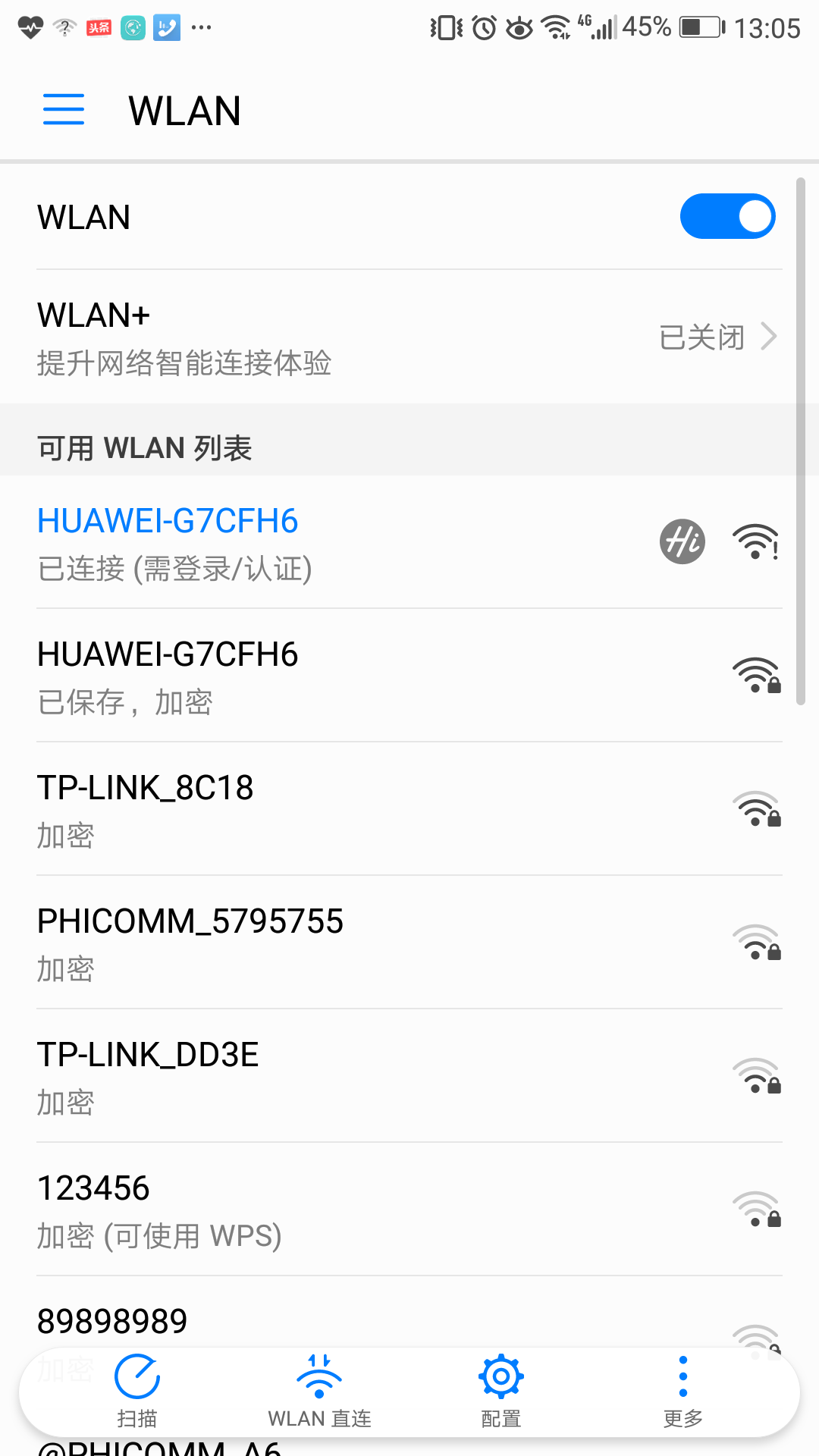Open 配置 configuration settings
Image resolution: width=819 pixels, height=1456 pixels.
tap(501, 1392)
